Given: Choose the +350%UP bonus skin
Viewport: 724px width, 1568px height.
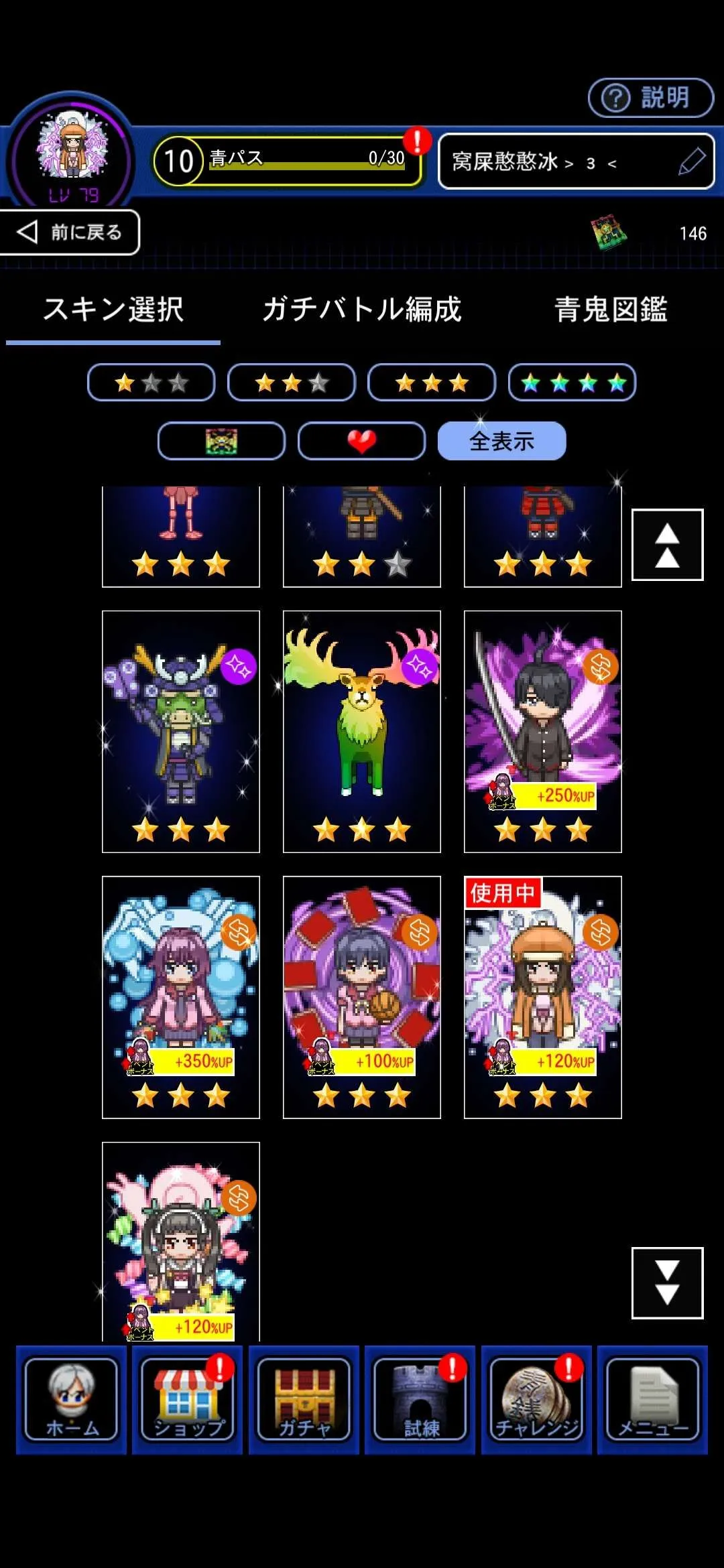Looking at the screenshot, I should tap(181, 996).
